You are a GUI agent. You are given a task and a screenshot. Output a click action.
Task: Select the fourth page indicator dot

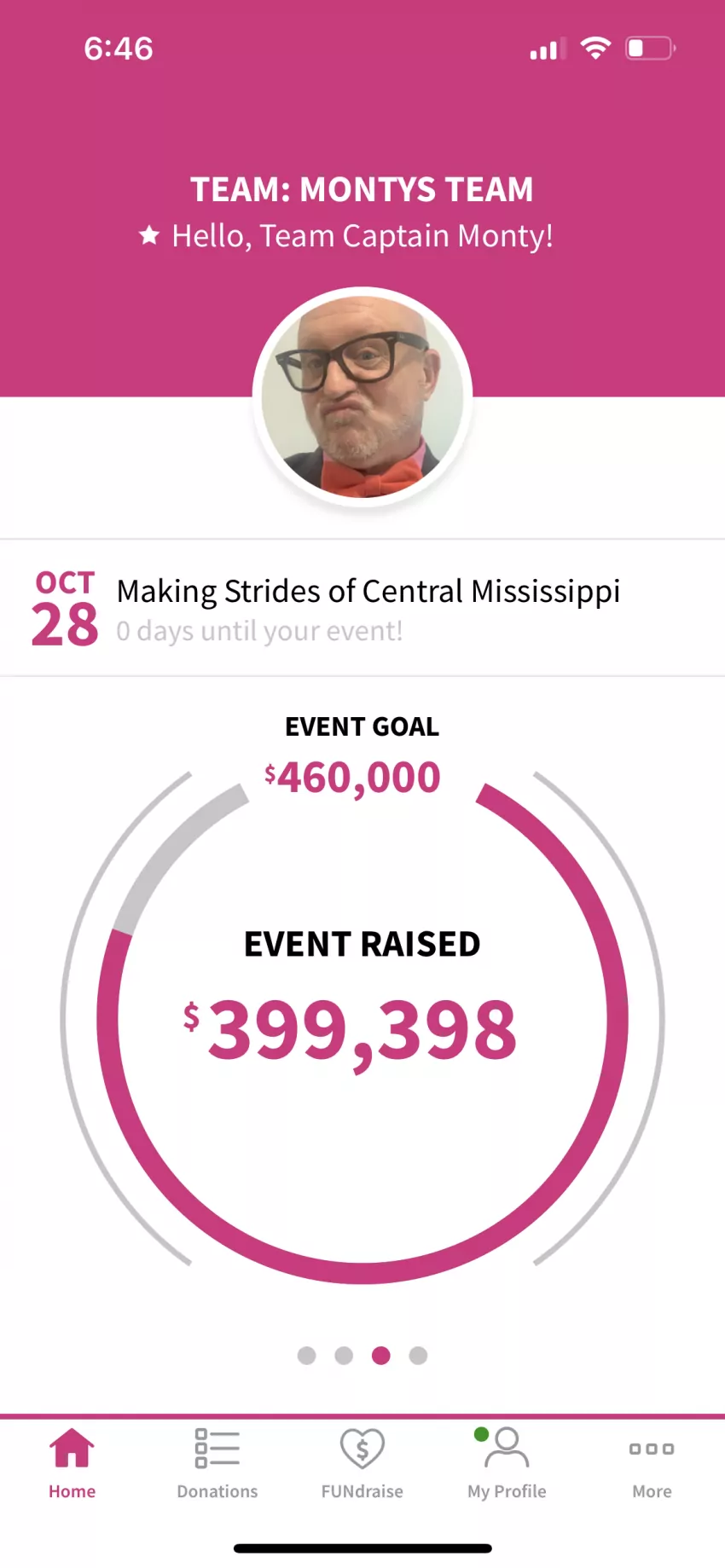(418, 1355)
